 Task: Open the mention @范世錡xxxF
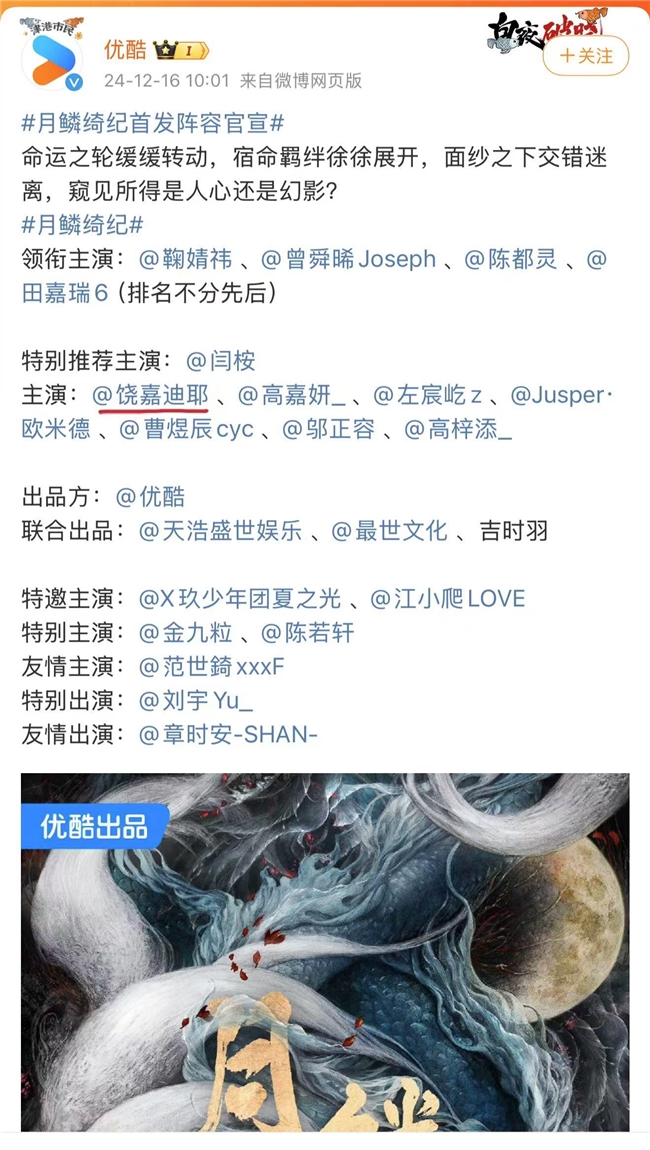coord(213,667)
